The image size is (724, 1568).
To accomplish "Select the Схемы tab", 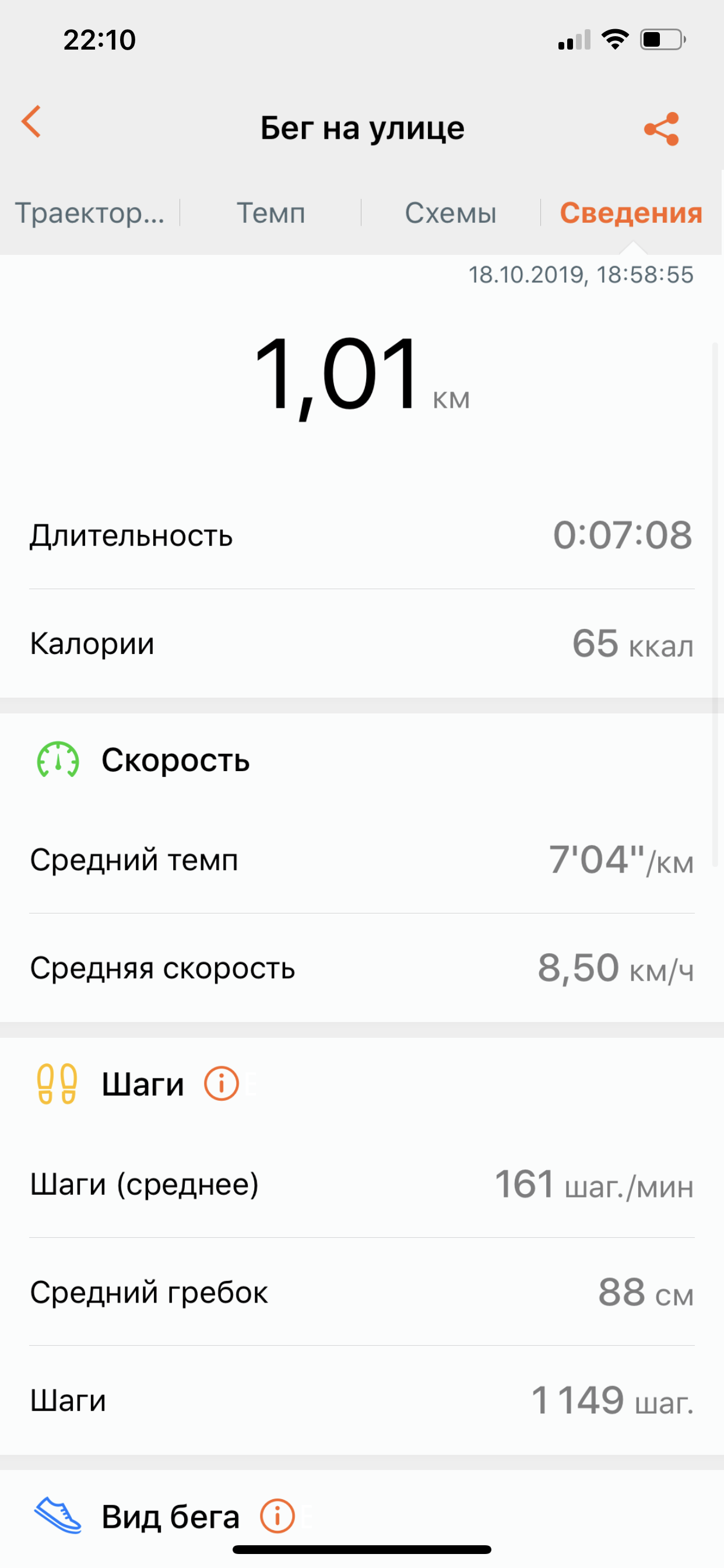I will [451, 213].
